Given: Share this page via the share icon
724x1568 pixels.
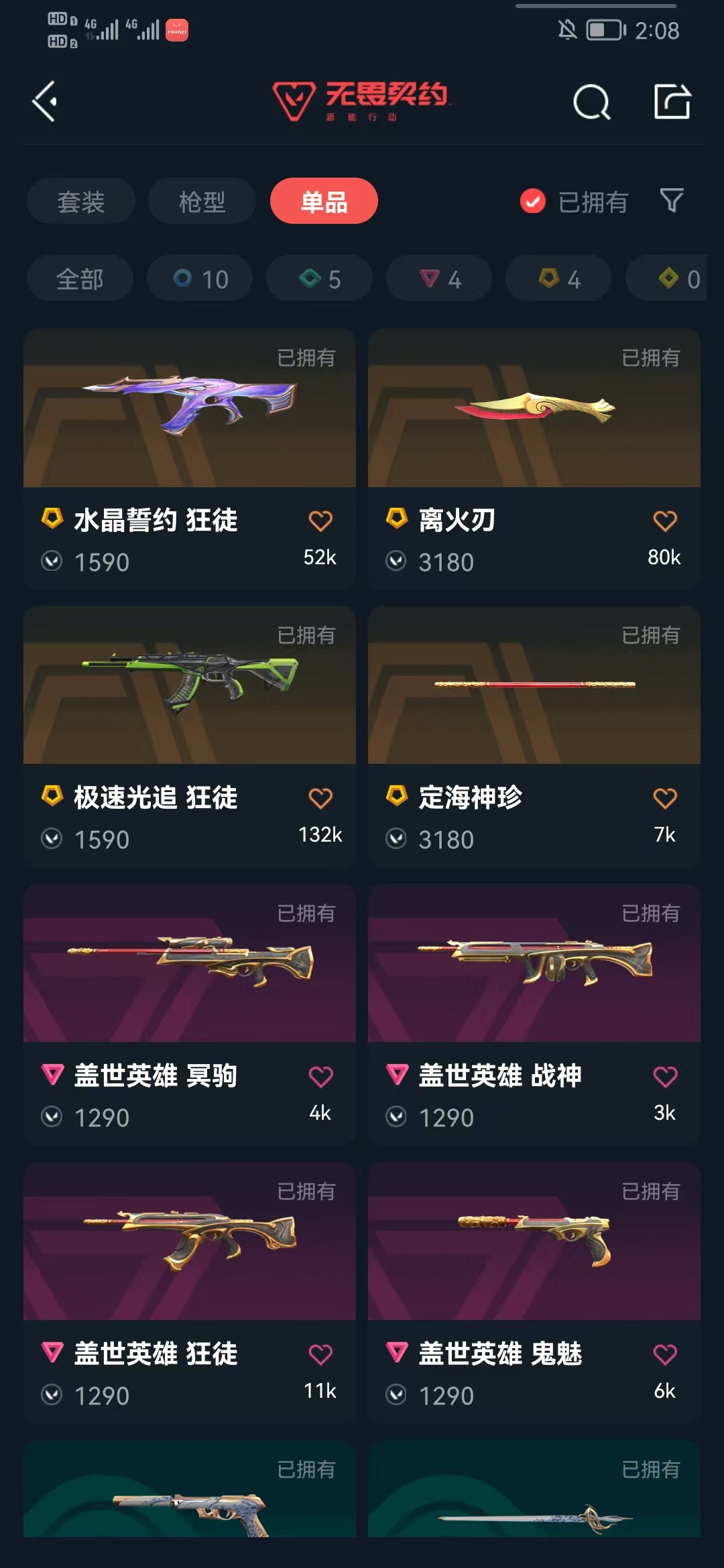Looking at the screenshot, I should 672,102.
